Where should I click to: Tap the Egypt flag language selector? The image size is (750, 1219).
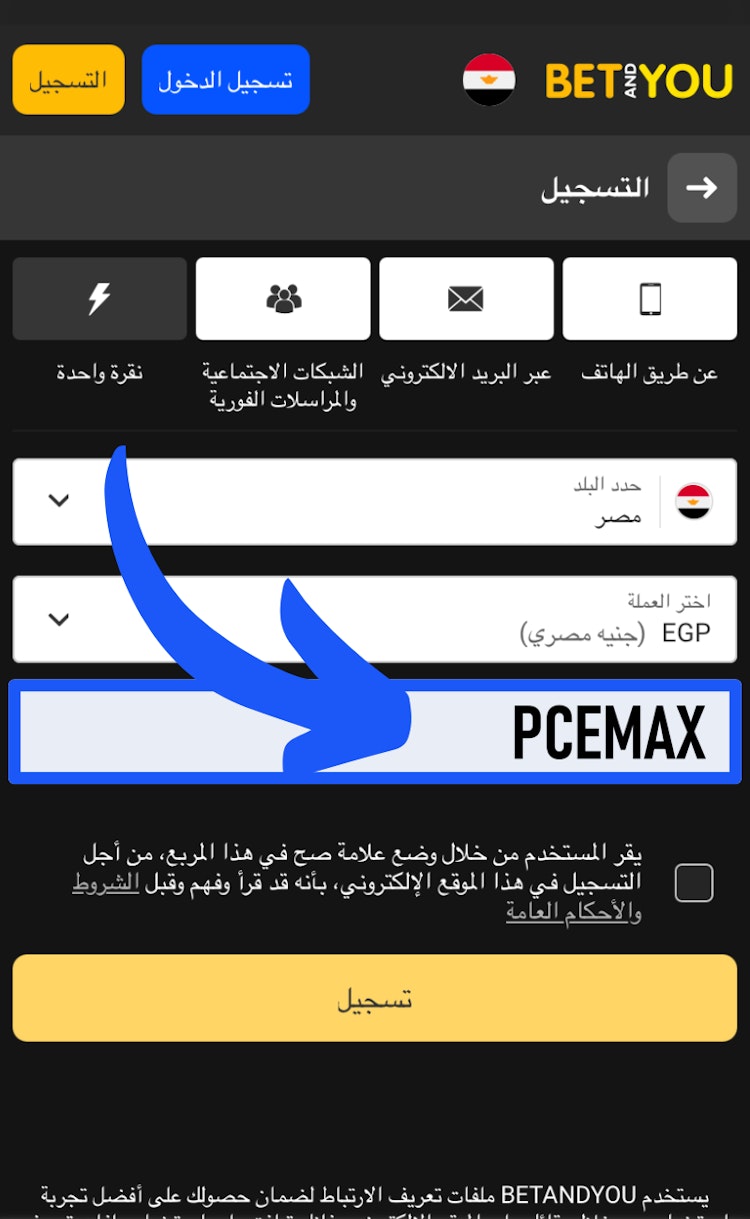(489, 80)
